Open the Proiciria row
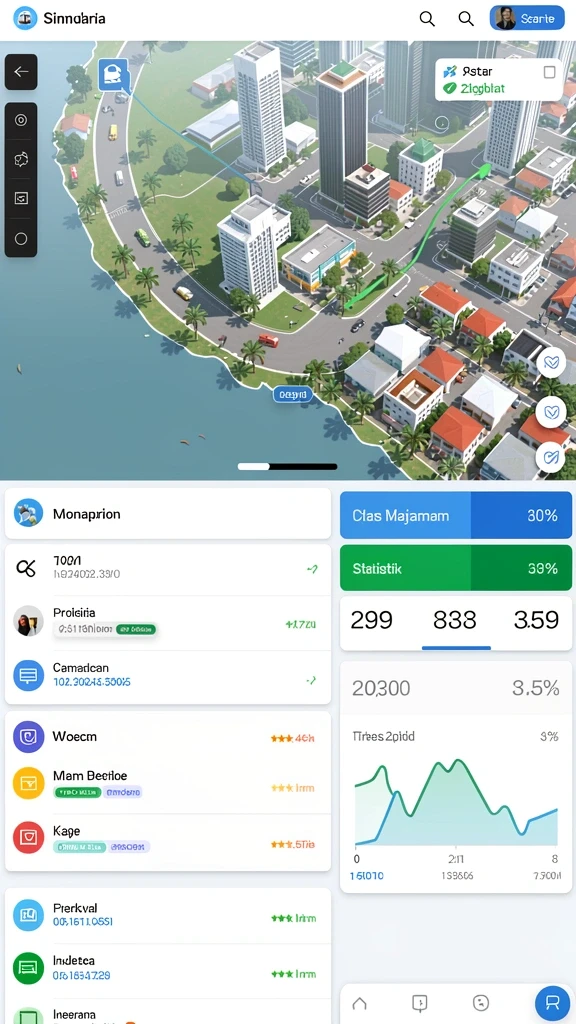576x1024 pixels. click(168, 622)
